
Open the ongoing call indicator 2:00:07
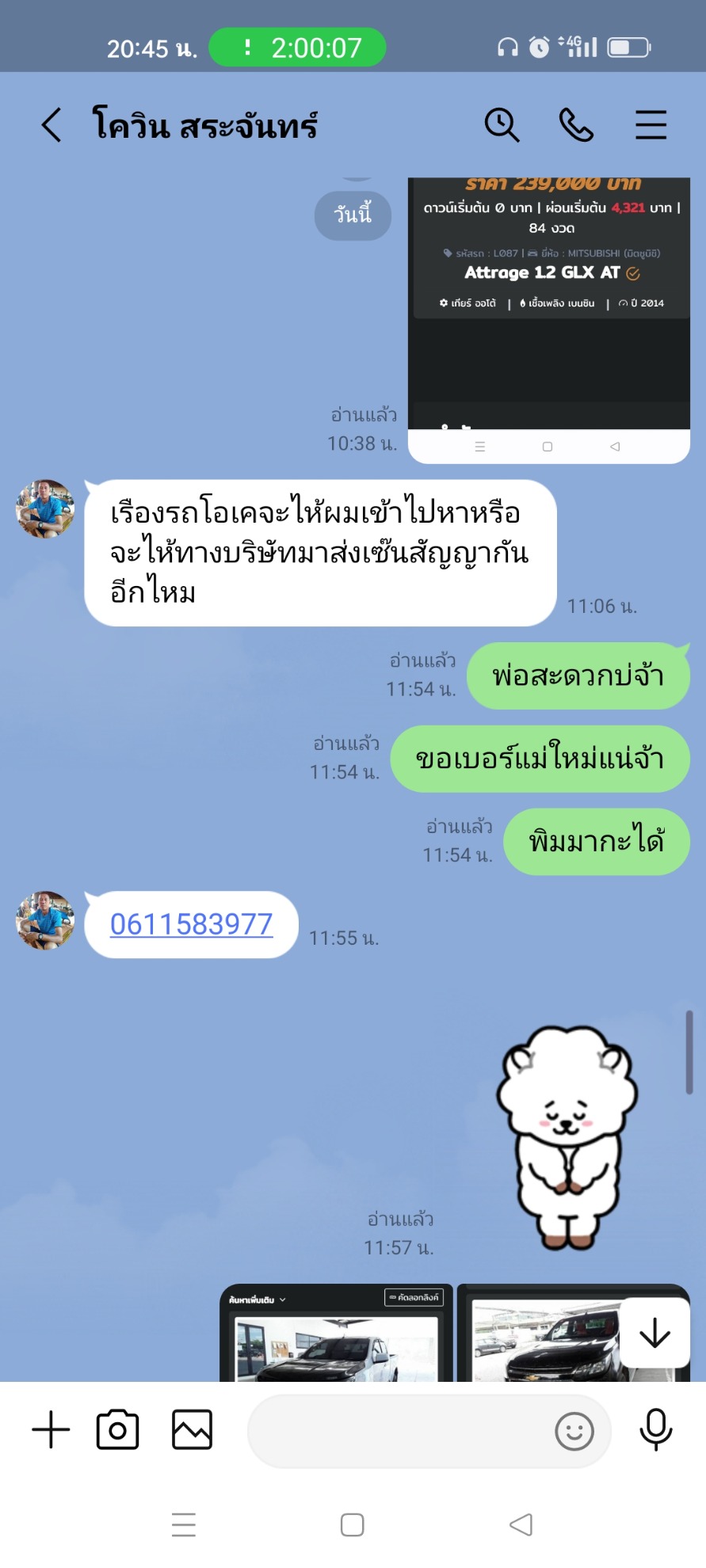(298, 48)
